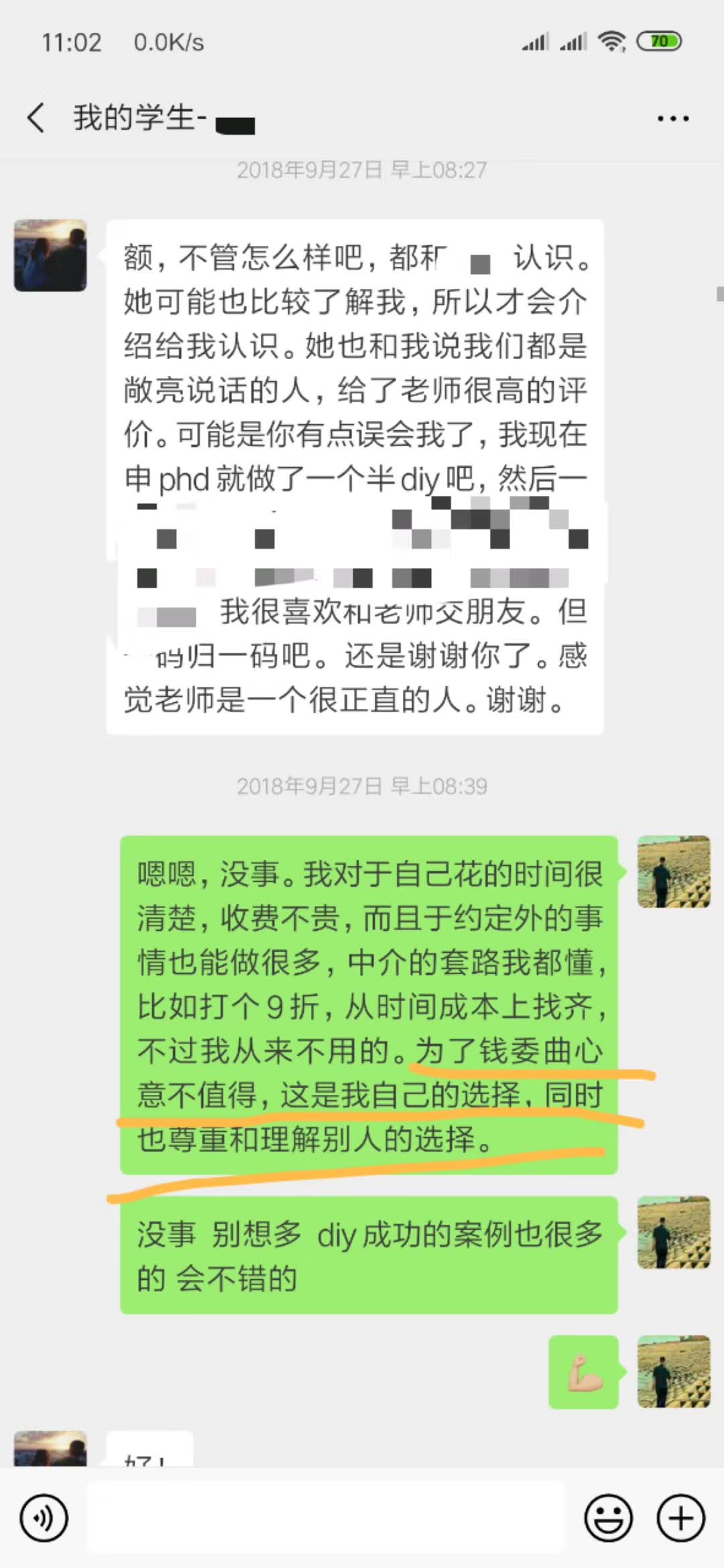Open the plus attachment menu
This screenshot has height=1568, width=724.
pyautogui.click(x=680, y=1518)
